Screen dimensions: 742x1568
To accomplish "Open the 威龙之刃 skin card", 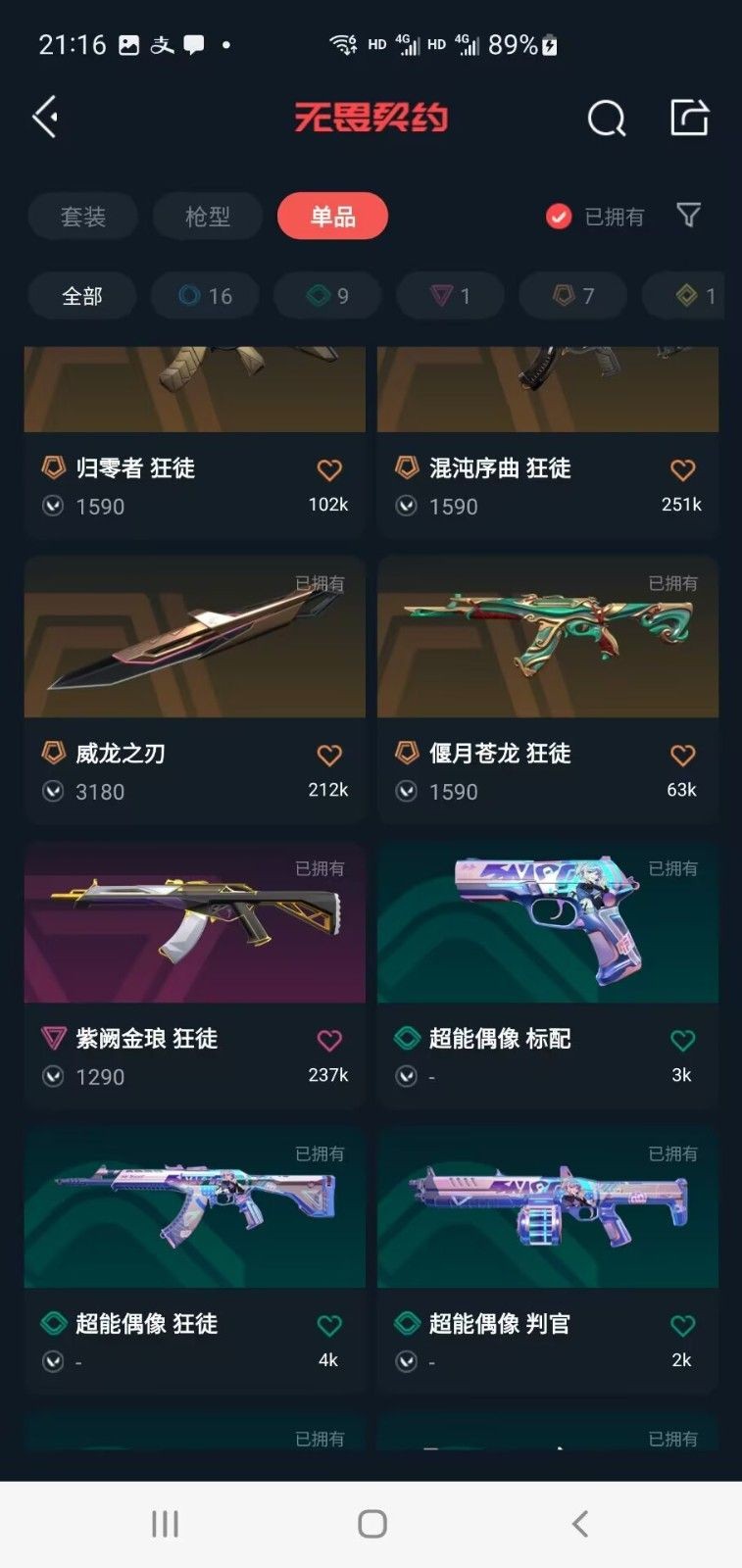I will coord(194,686).
